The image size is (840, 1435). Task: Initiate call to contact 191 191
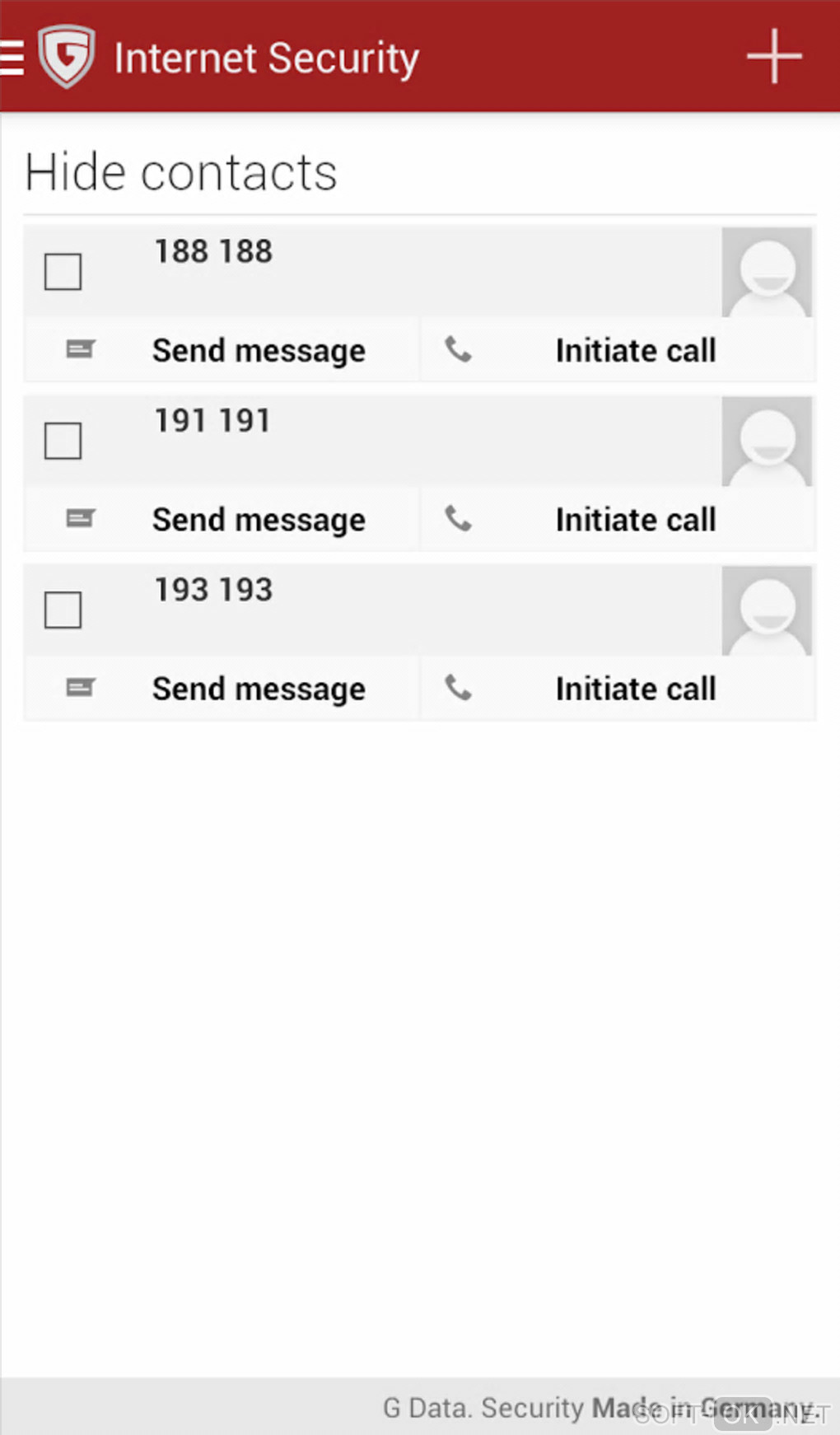[x=618, y=520]
